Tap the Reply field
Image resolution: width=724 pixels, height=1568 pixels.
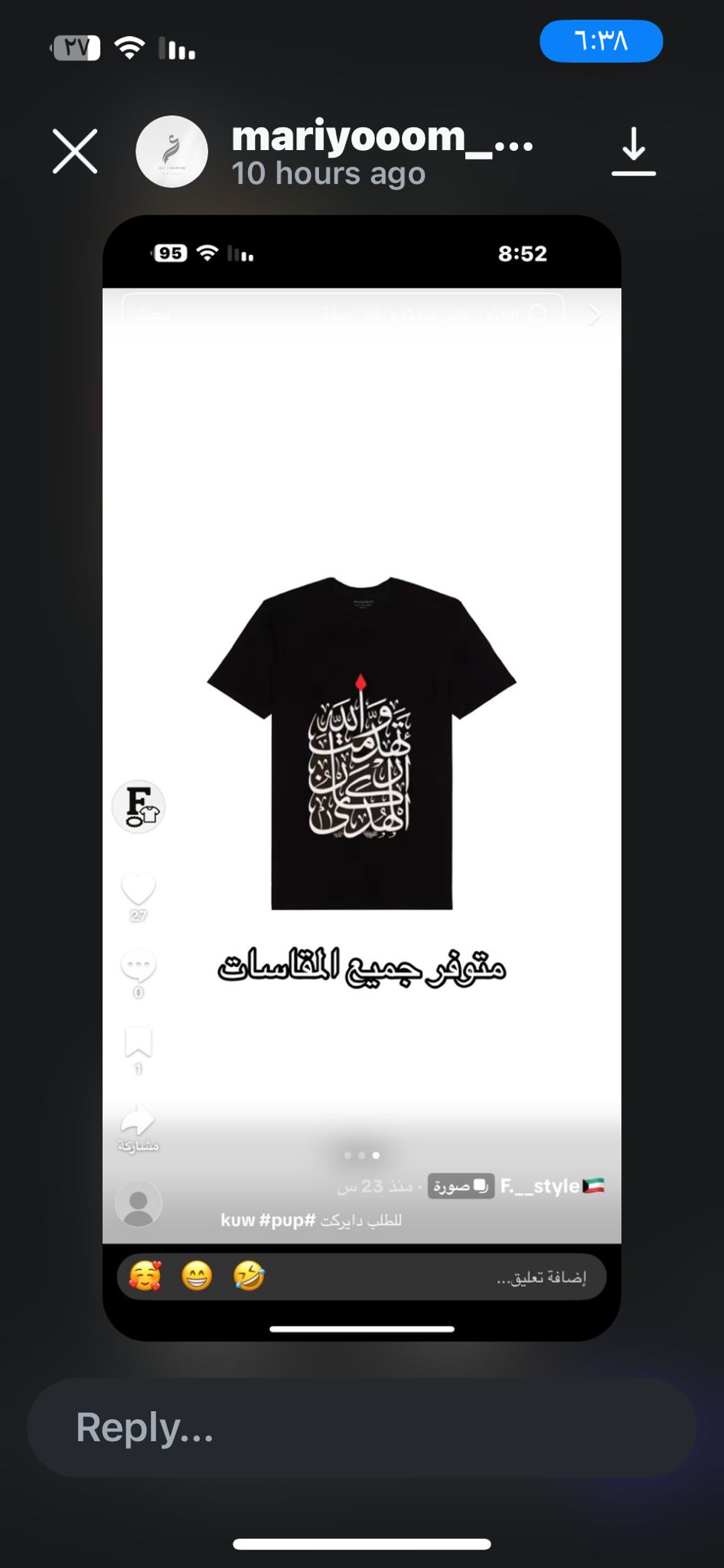pyautogui.click(x=362, y=1427)
